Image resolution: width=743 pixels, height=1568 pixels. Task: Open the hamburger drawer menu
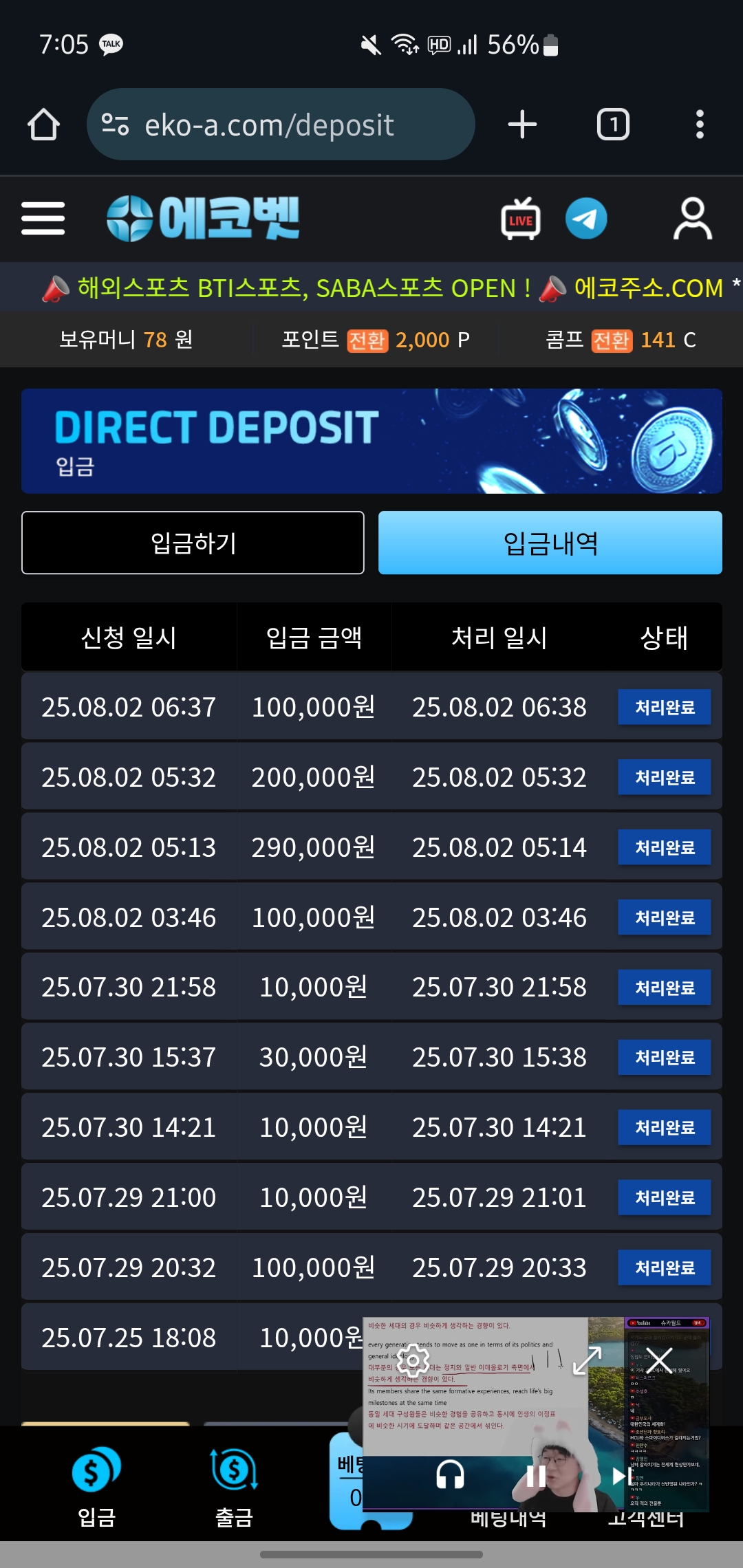click(43, 218)
